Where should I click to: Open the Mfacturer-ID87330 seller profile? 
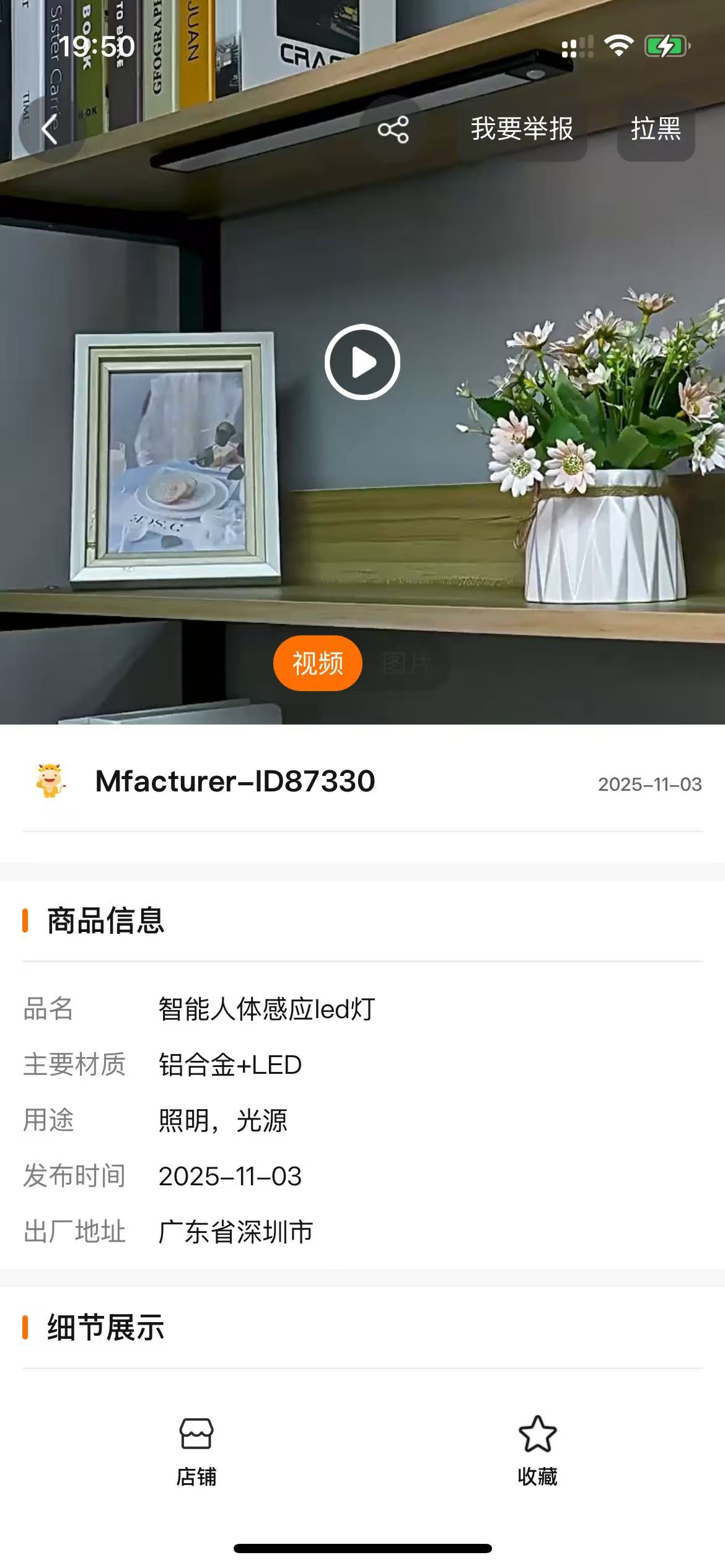pos(234,782)
